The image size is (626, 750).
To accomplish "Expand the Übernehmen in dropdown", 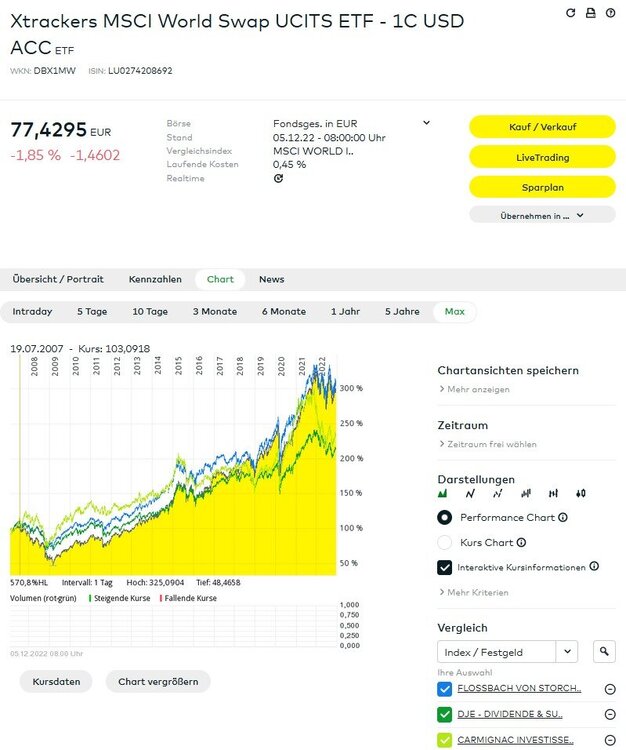I will pos(542,214).
